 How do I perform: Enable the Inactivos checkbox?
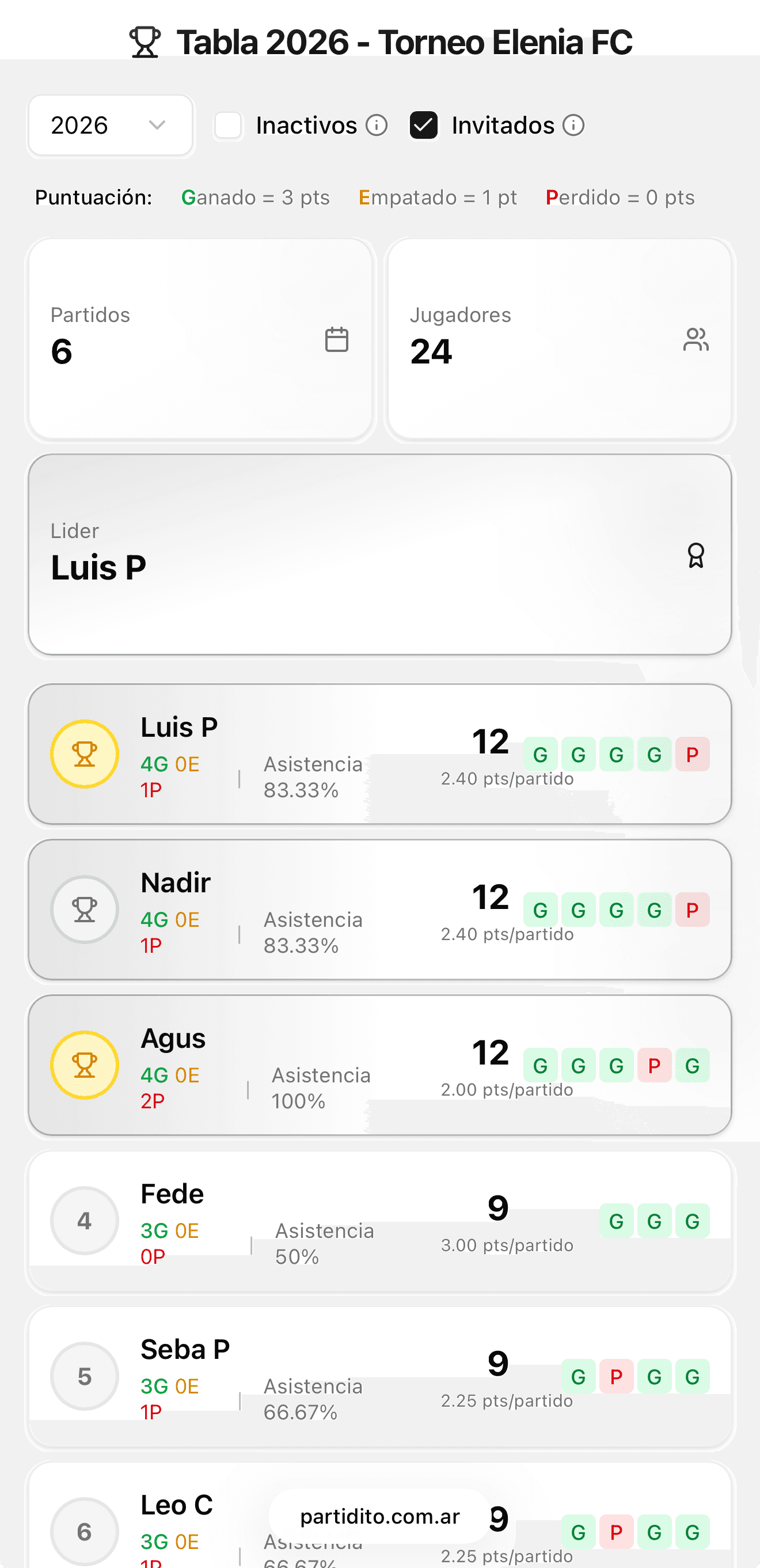click(228, 126)
